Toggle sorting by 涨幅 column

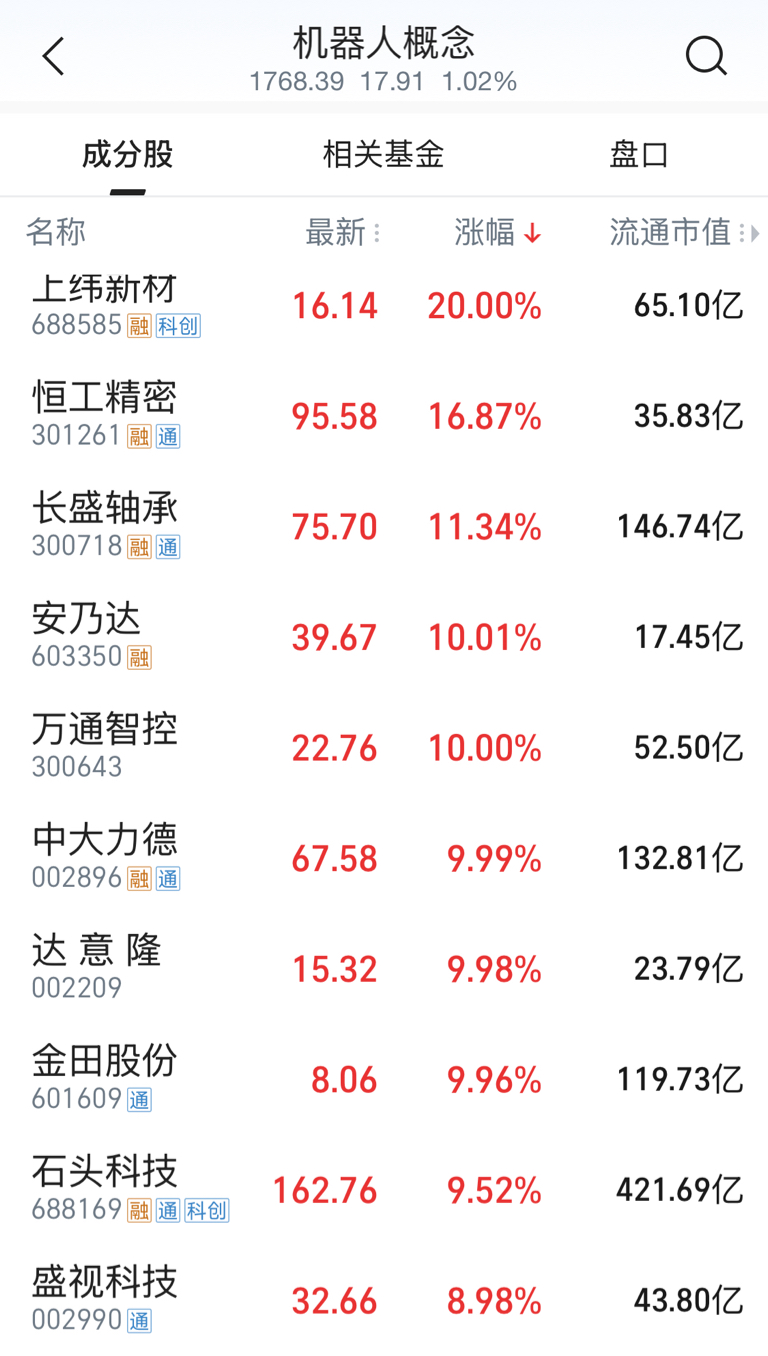click(498, 233)
